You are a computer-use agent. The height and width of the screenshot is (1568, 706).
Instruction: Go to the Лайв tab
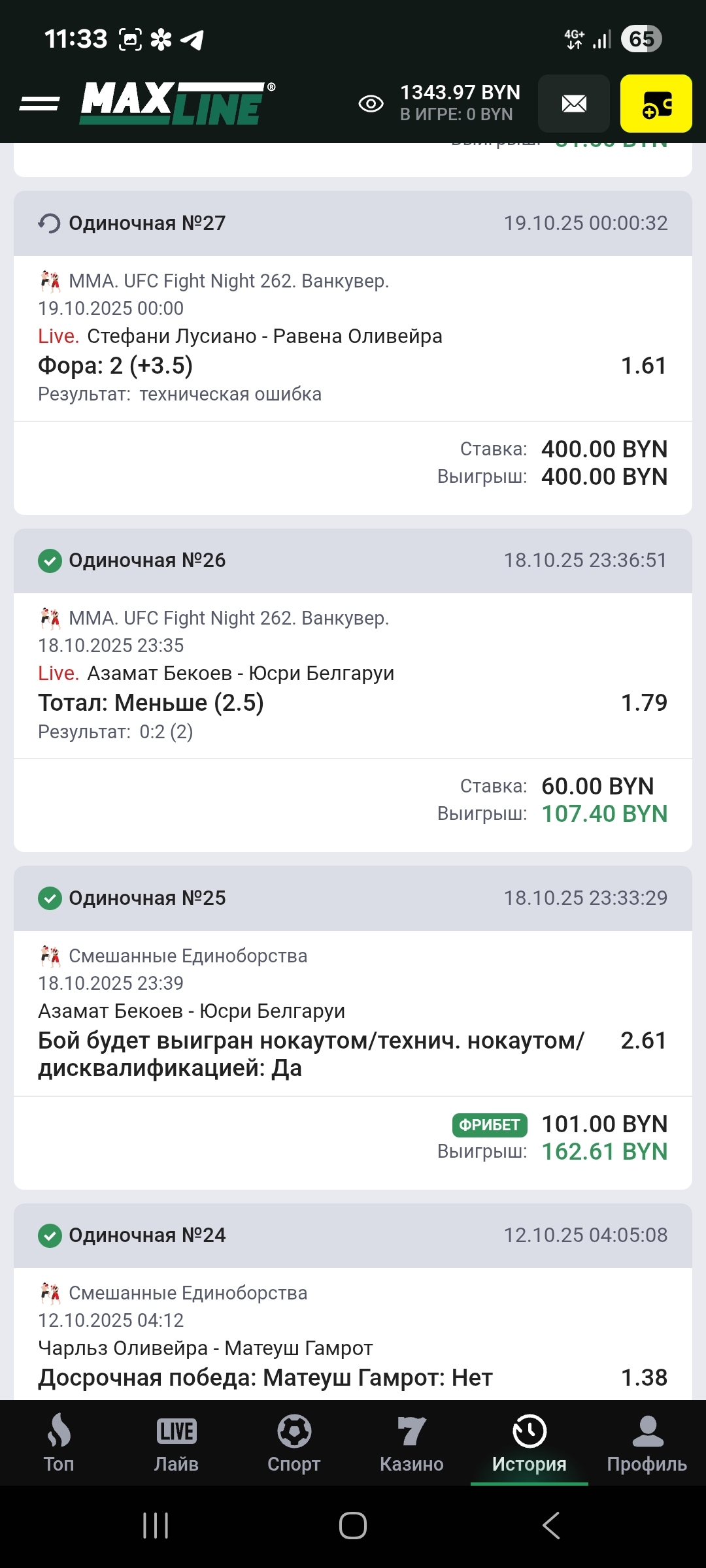[176, 1443]
